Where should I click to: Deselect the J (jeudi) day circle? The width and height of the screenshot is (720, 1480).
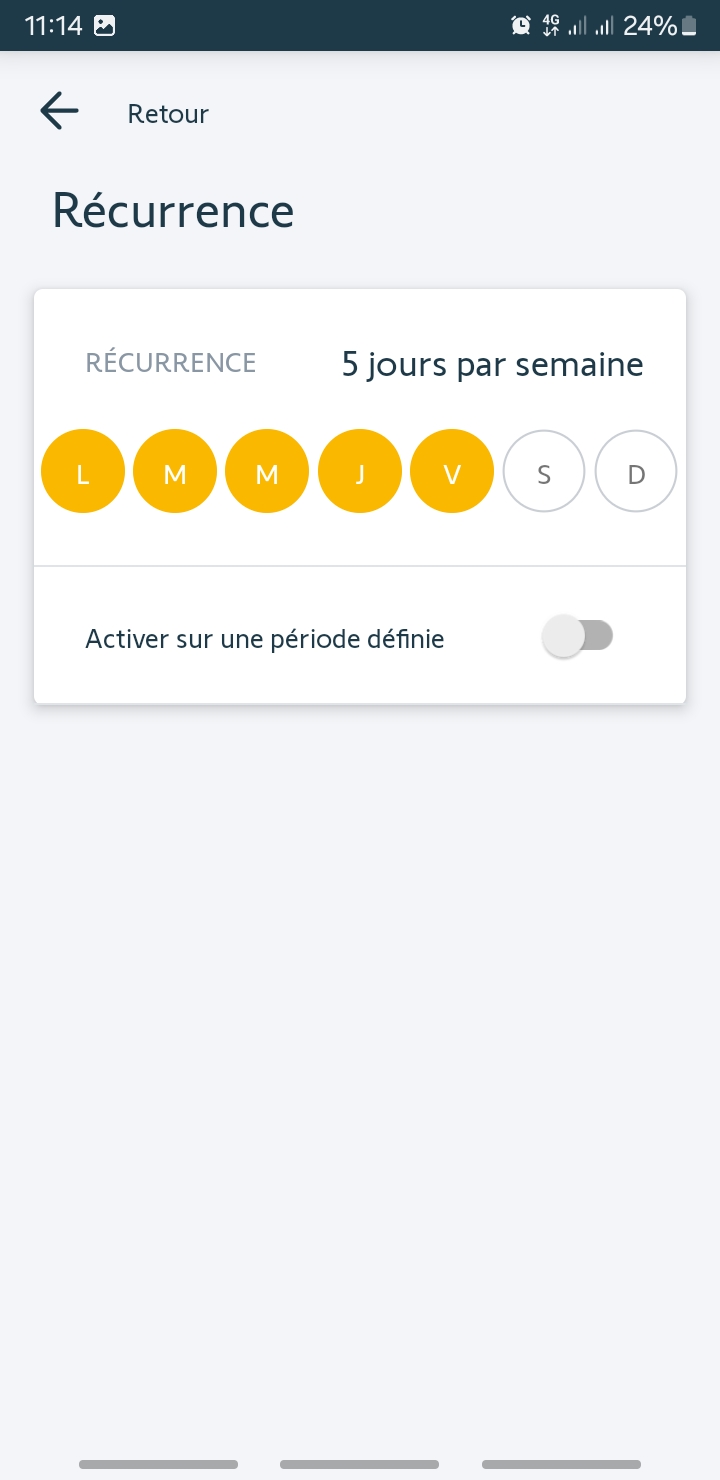(x=360, y=471)
